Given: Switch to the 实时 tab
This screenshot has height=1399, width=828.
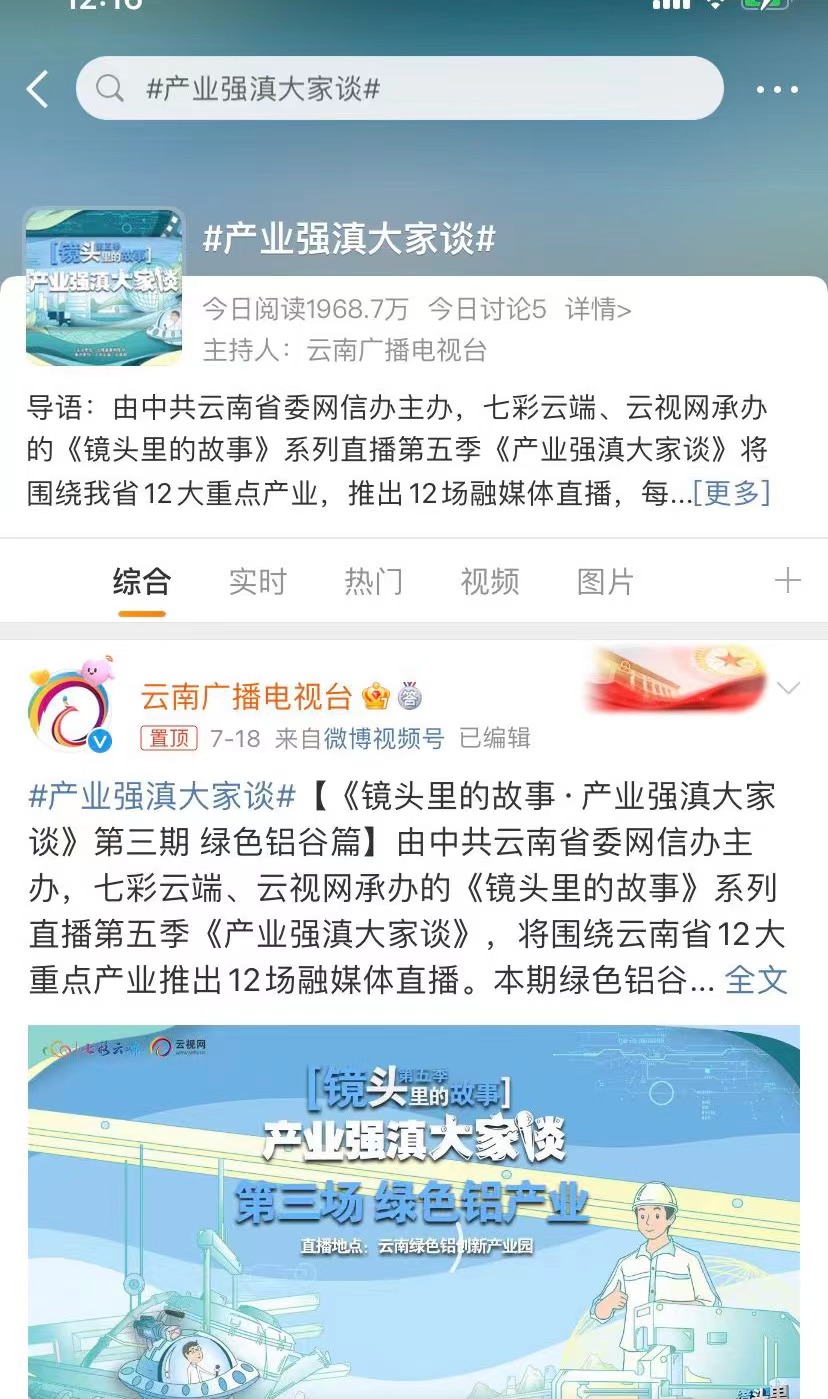Looking at the screenshot, I should pyautogui.click(x=257, y=582).
